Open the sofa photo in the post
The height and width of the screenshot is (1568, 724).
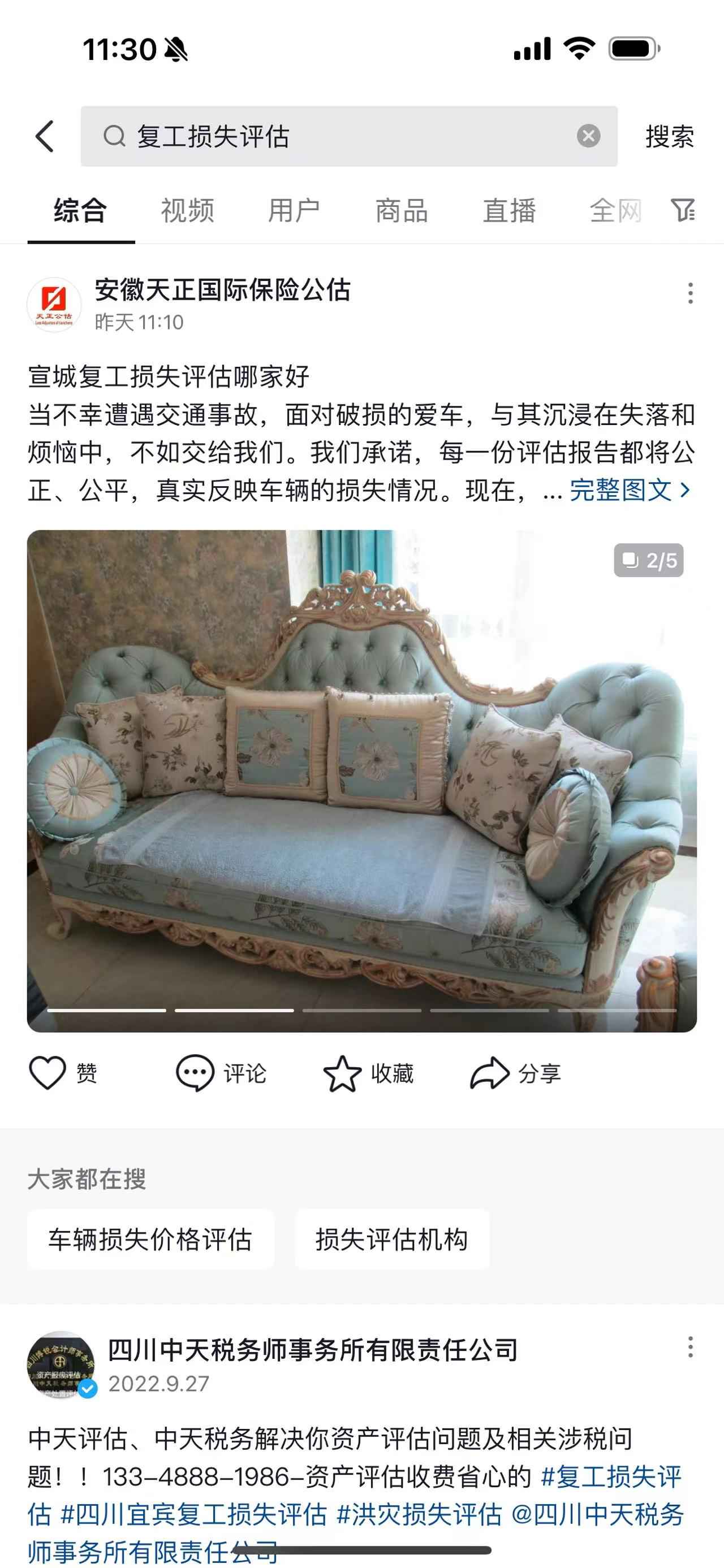click(x=361, y=781)
